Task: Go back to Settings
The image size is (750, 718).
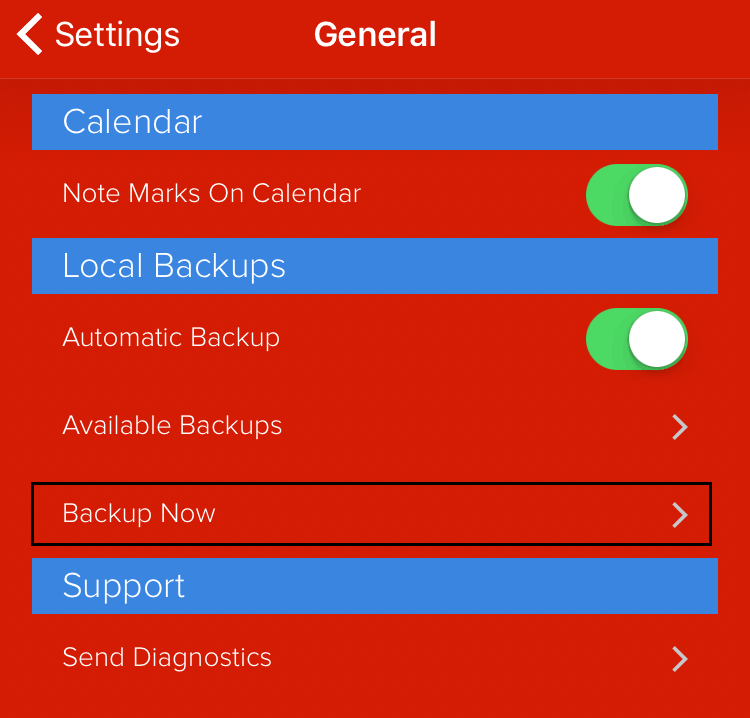Action: click(x=98, y=35)
